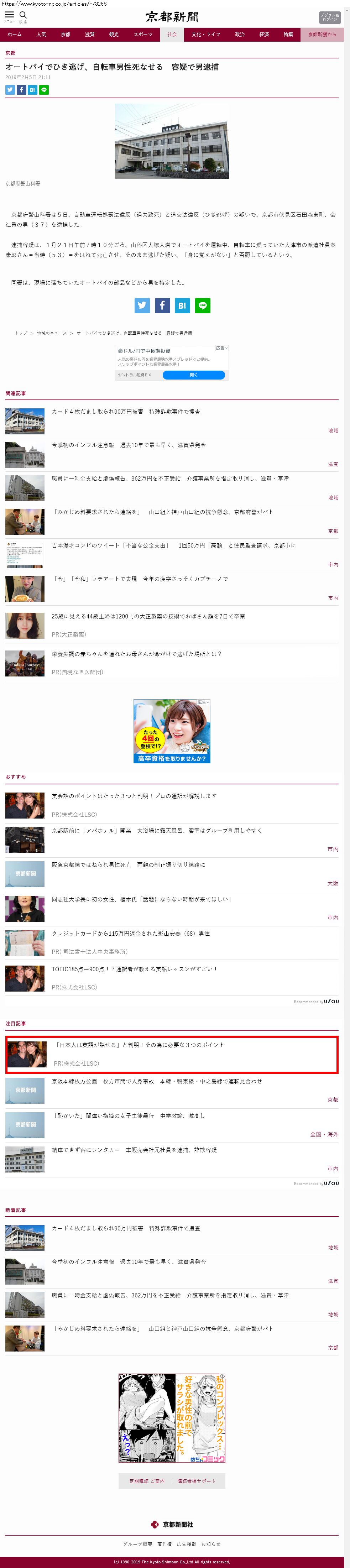Switch to the 滋賀 tab
Image resolution: width=350 pixels, height=1568 pixels.
click(x=89, y=35)
